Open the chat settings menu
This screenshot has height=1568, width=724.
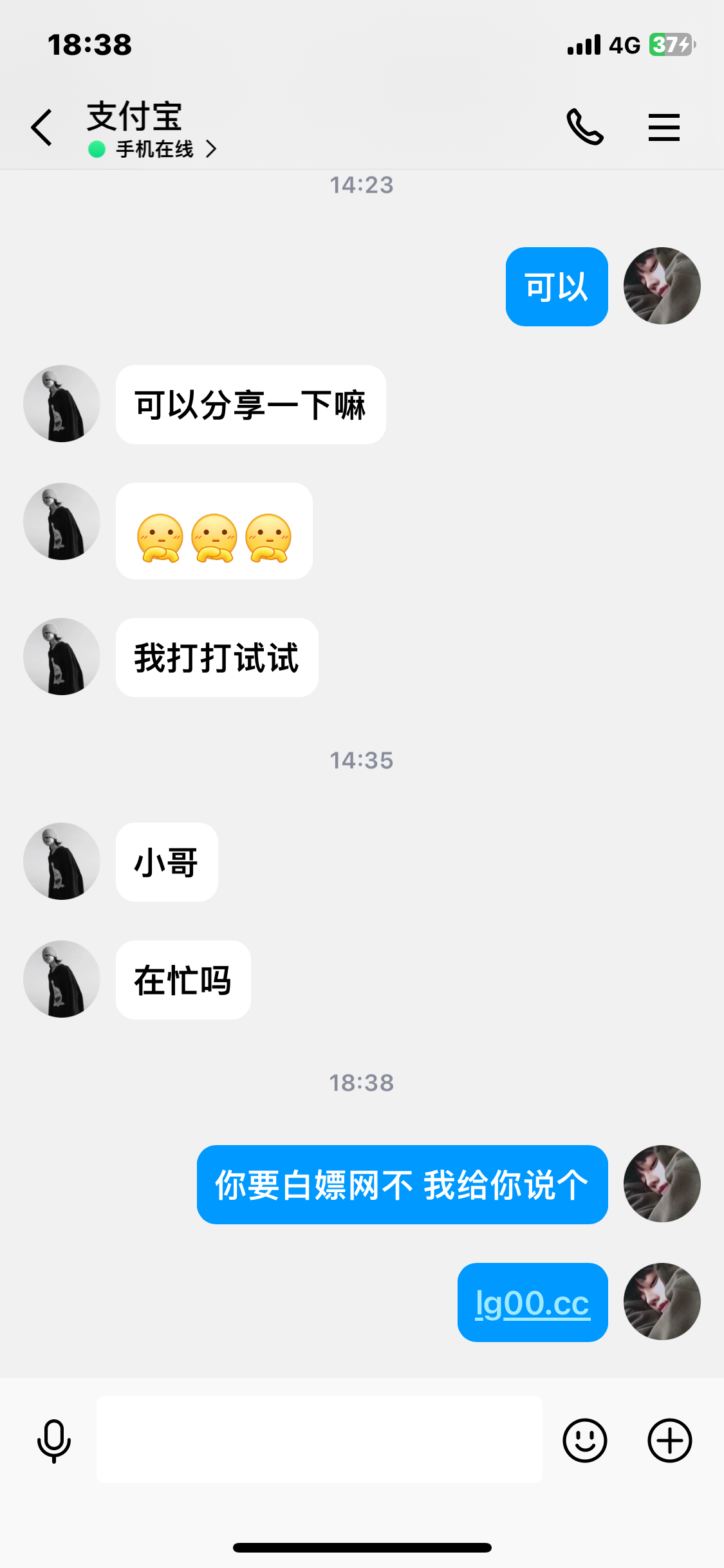point(664,127)
